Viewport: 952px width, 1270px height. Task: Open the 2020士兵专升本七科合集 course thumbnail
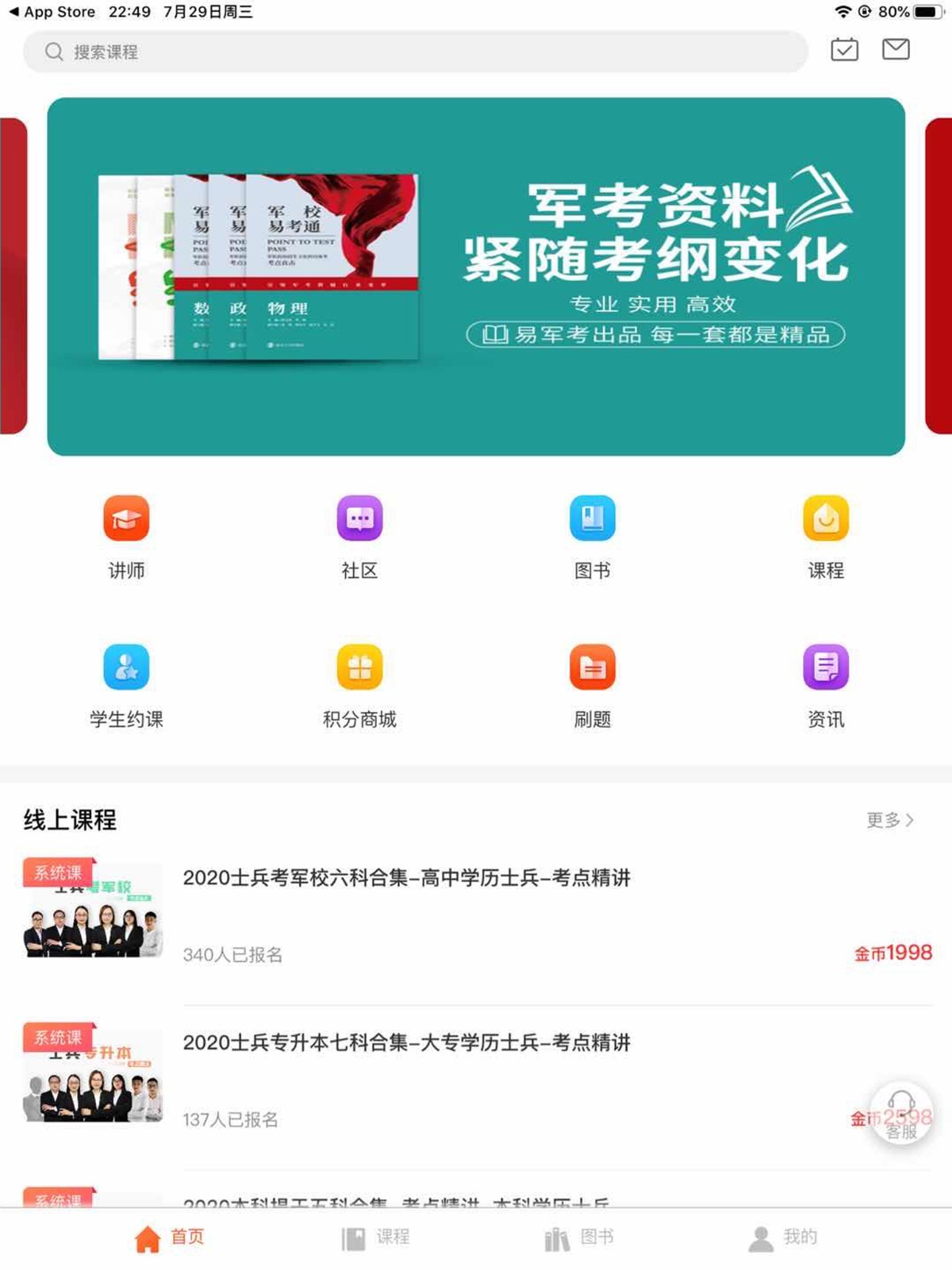[90, 1077]
